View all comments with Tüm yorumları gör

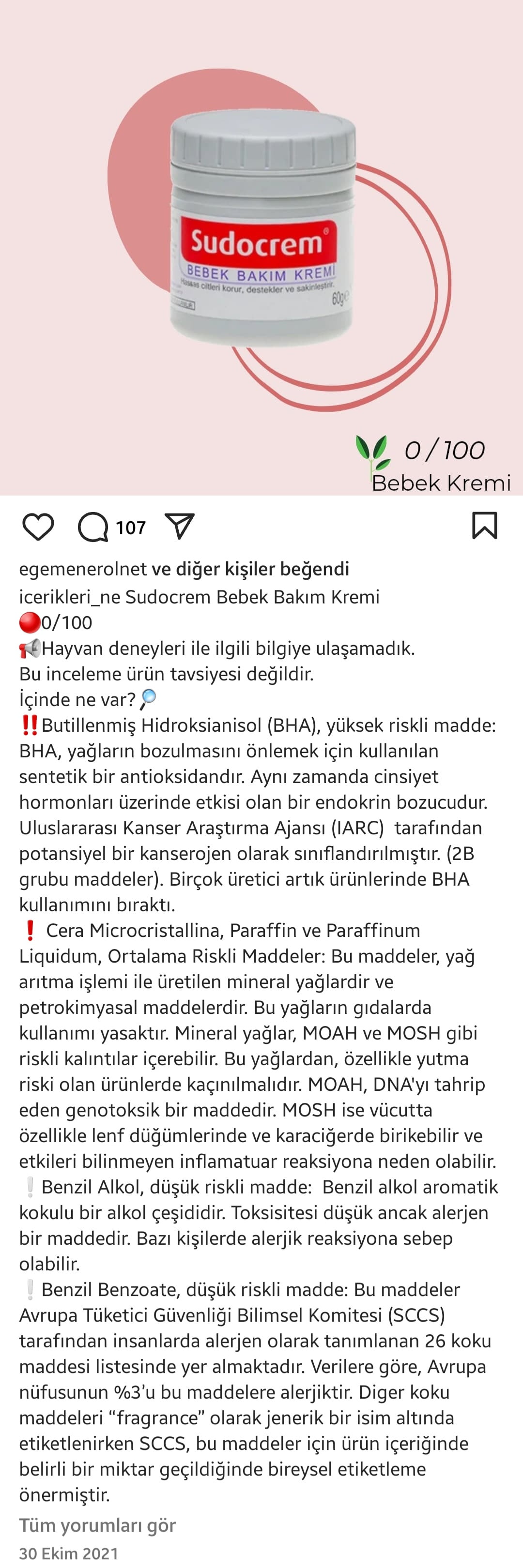[97, 1525]
